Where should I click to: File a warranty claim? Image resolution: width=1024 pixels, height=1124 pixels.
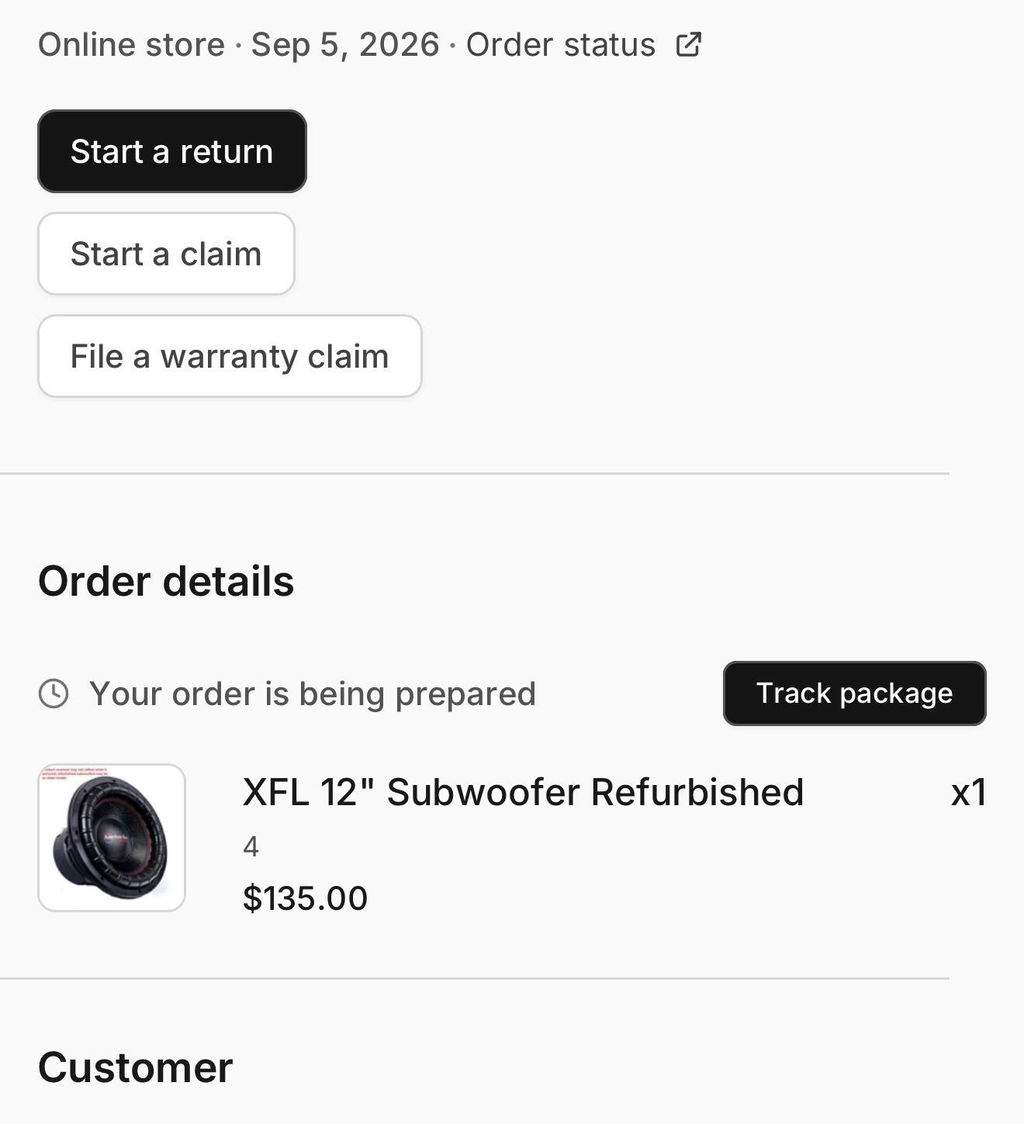[229, 356]
